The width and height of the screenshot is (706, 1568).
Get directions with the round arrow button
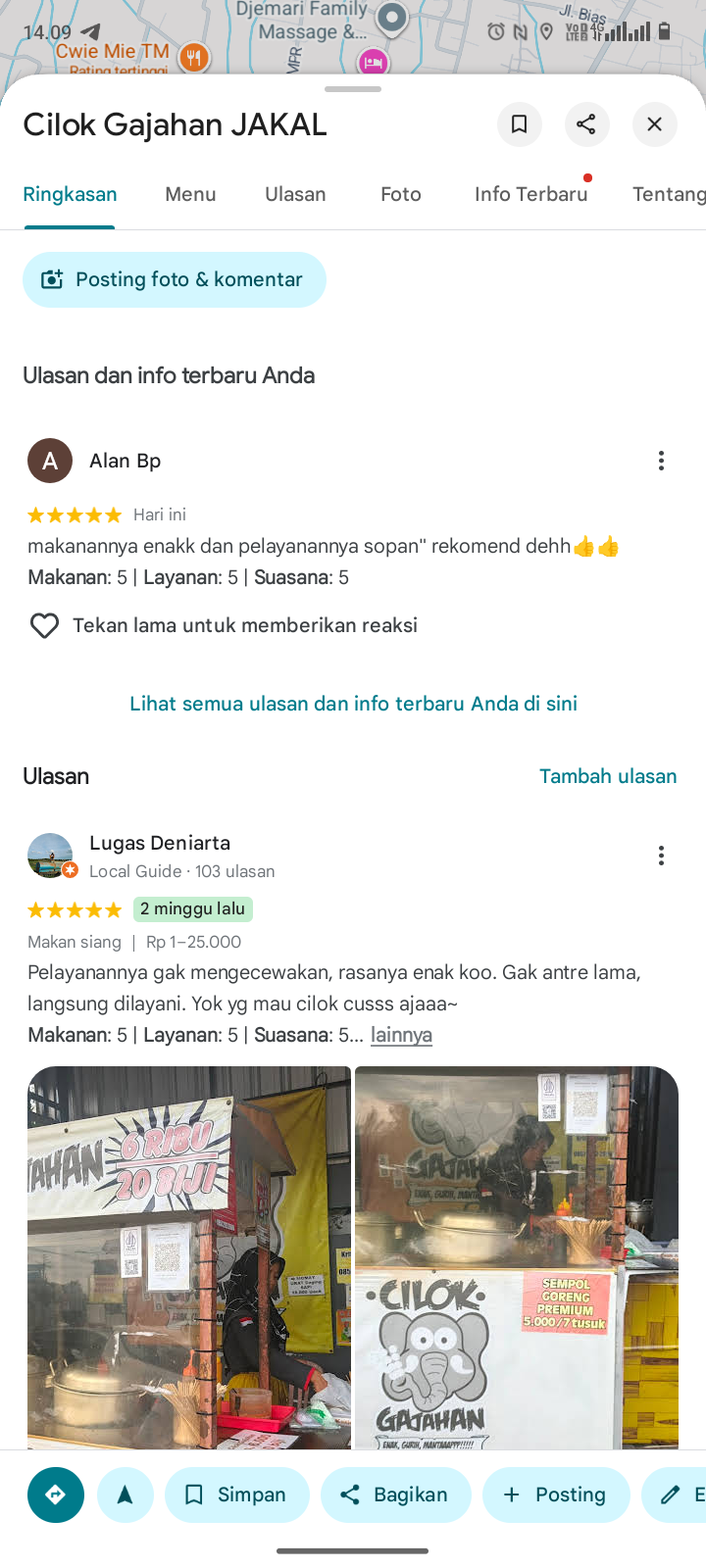click(56, 1494)
